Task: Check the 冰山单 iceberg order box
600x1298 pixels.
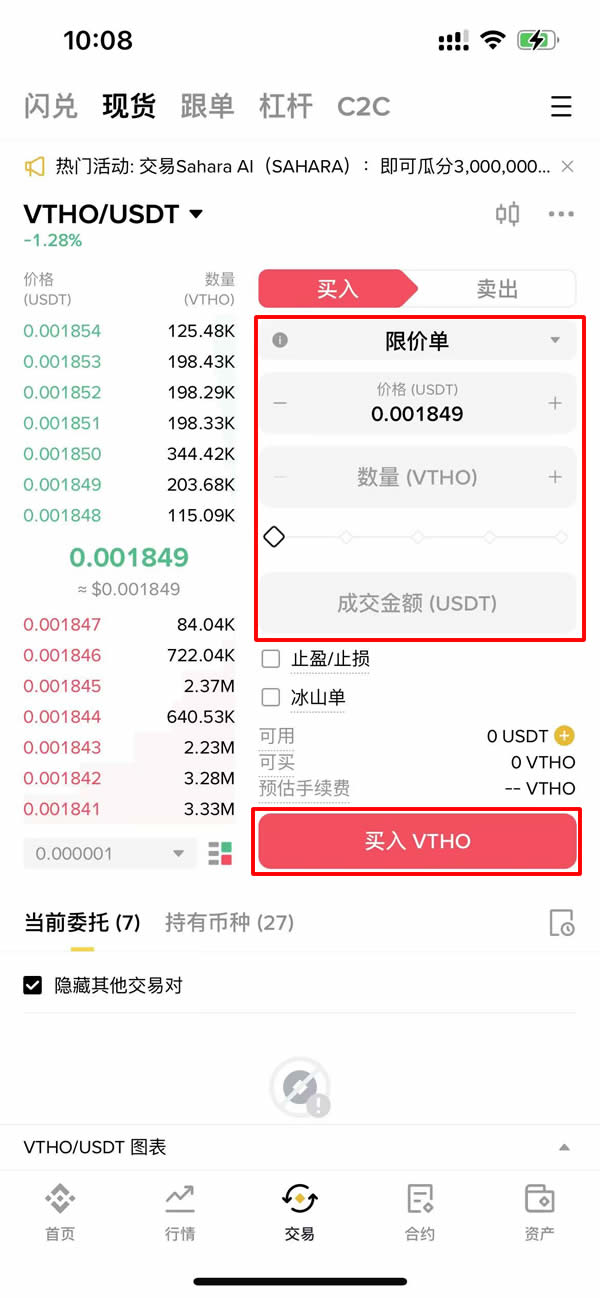Action: (271, 697)
